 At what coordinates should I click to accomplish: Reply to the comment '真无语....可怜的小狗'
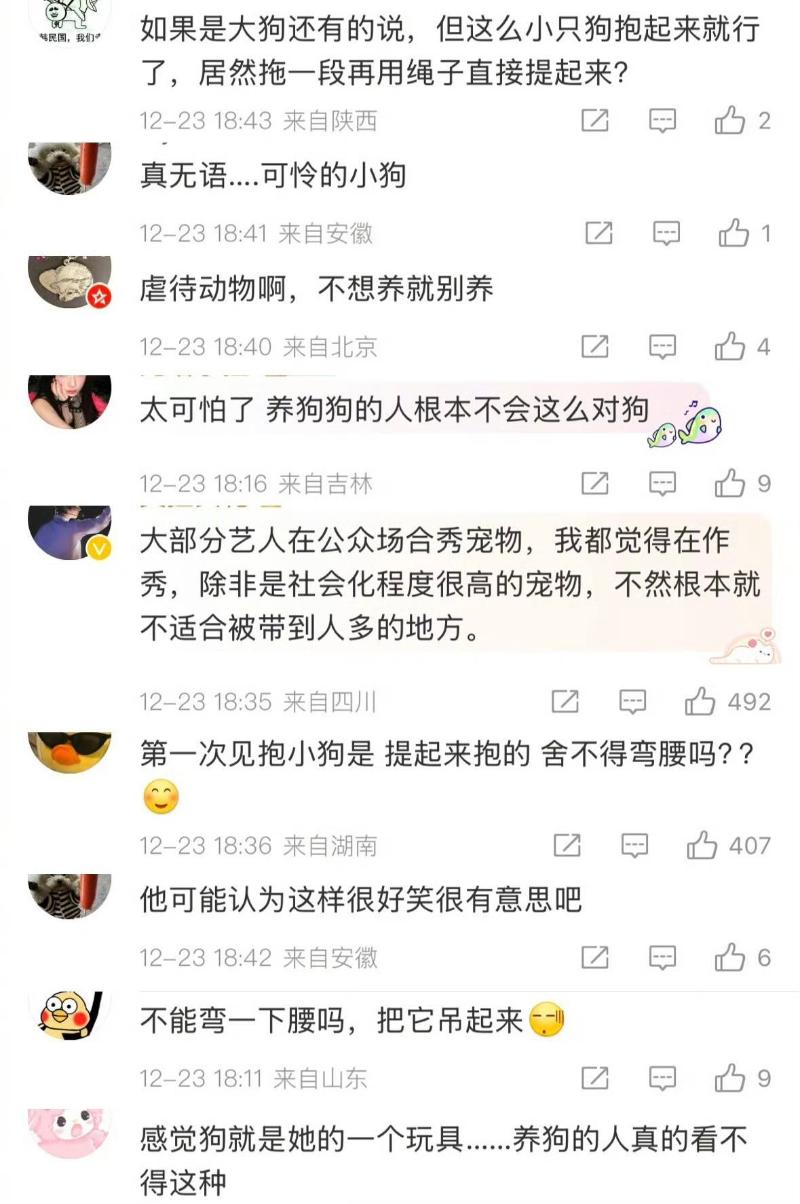pyautogui.click(x=666, y=234)
